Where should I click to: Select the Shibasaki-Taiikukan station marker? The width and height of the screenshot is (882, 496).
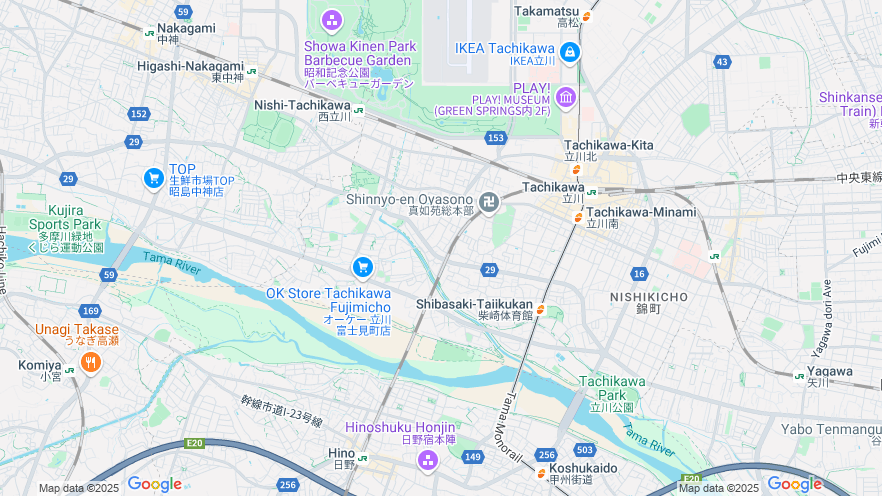tap(541, 309)
